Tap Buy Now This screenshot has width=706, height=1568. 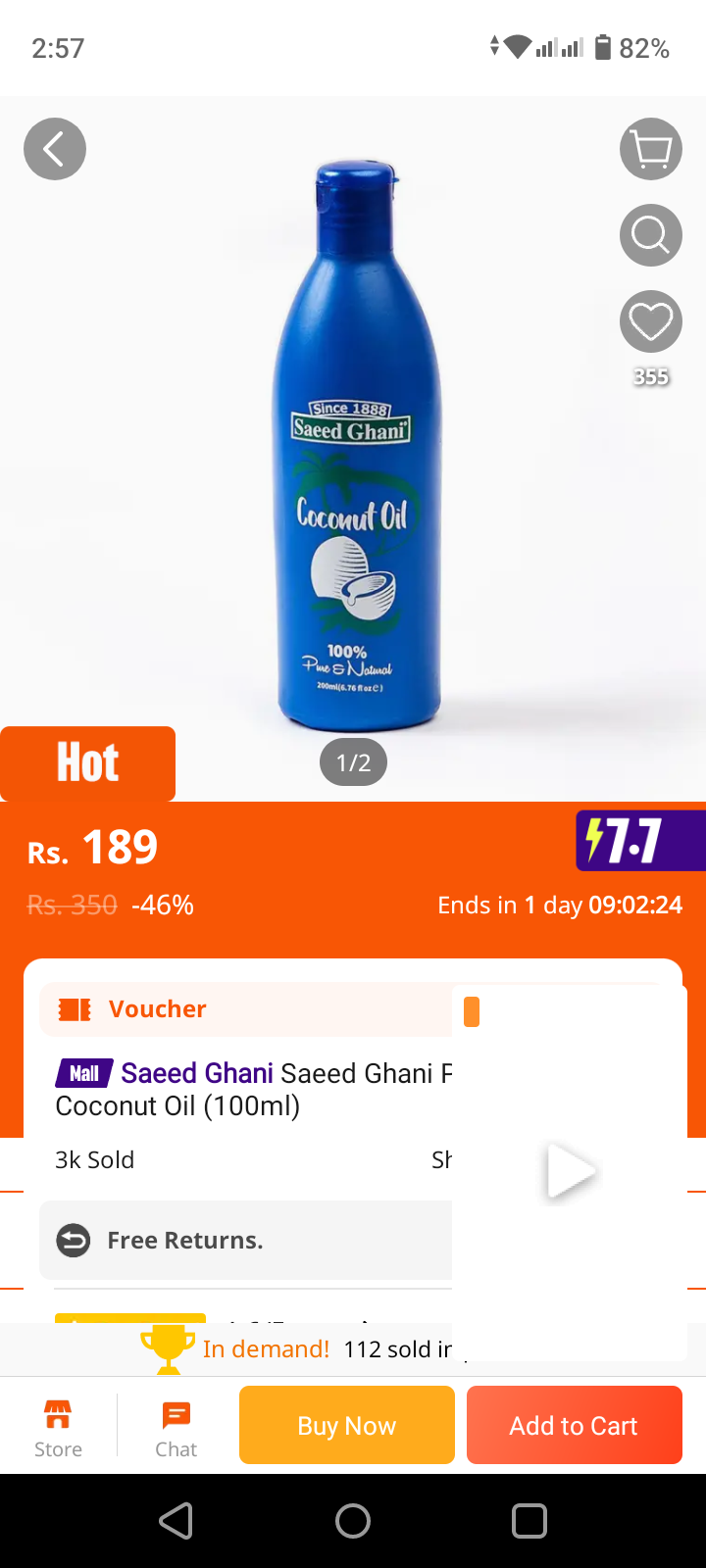point(347,1425)
